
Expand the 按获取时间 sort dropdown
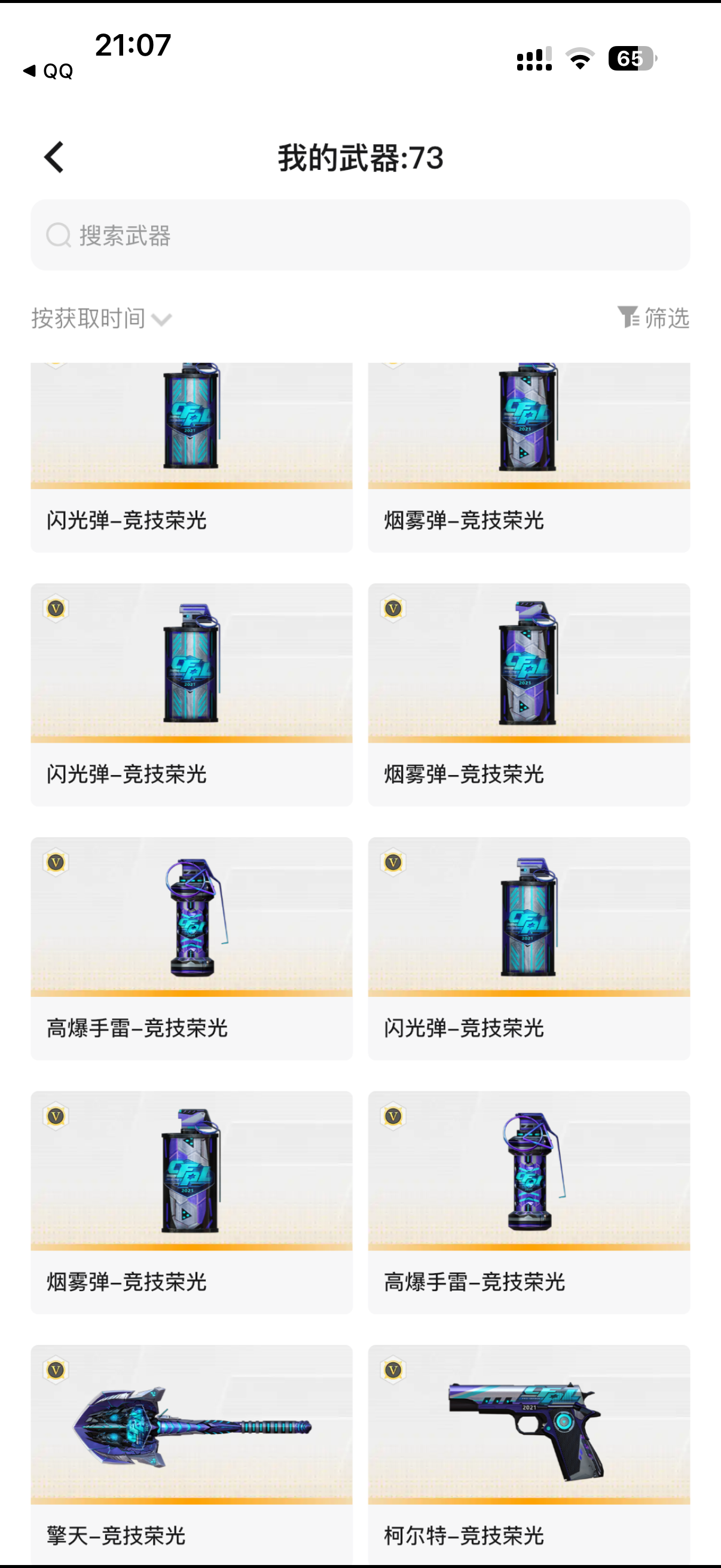point(102,318)
